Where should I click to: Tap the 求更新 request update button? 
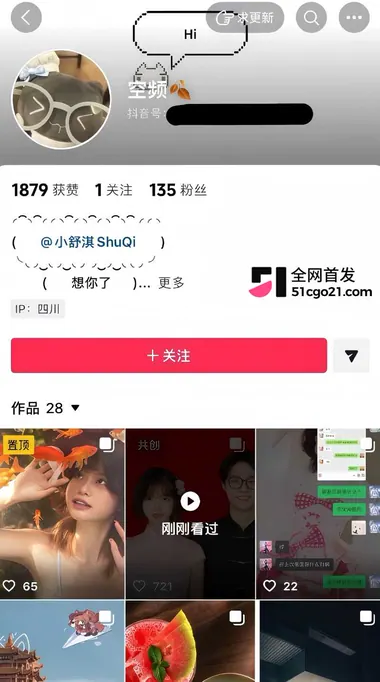tap(245, 17)
